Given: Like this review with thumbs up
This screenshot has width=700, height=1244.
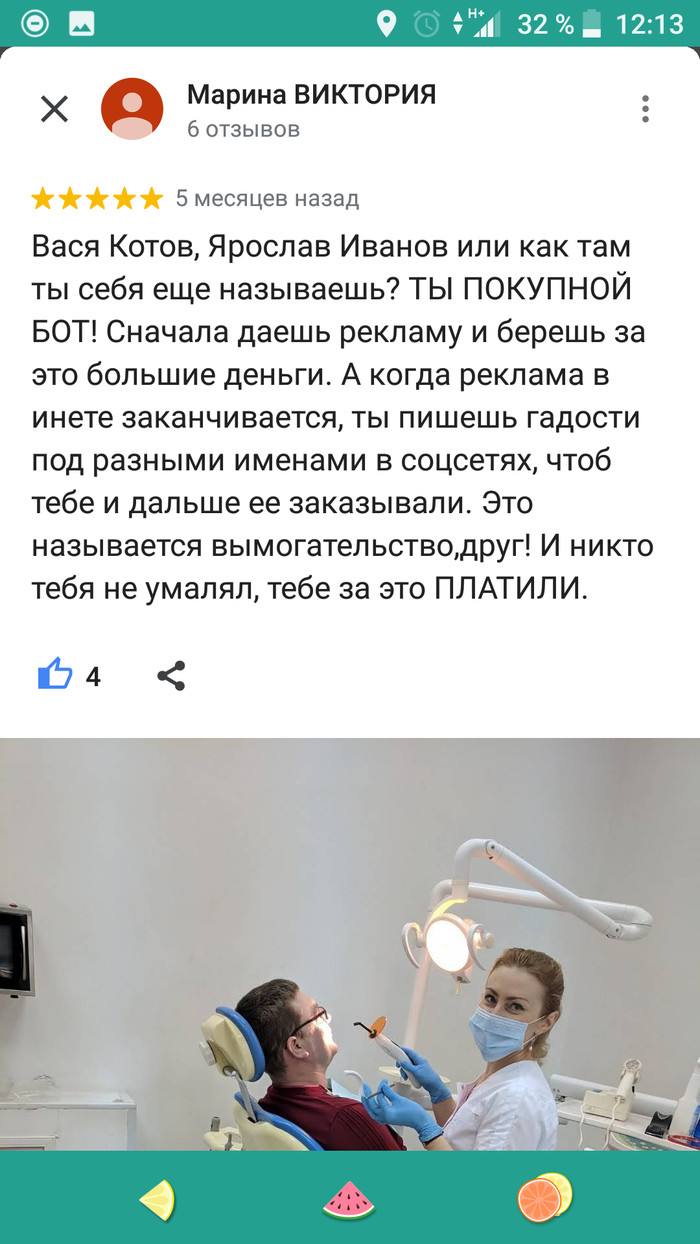Looking at the screenshot, I should pos(55,675).
